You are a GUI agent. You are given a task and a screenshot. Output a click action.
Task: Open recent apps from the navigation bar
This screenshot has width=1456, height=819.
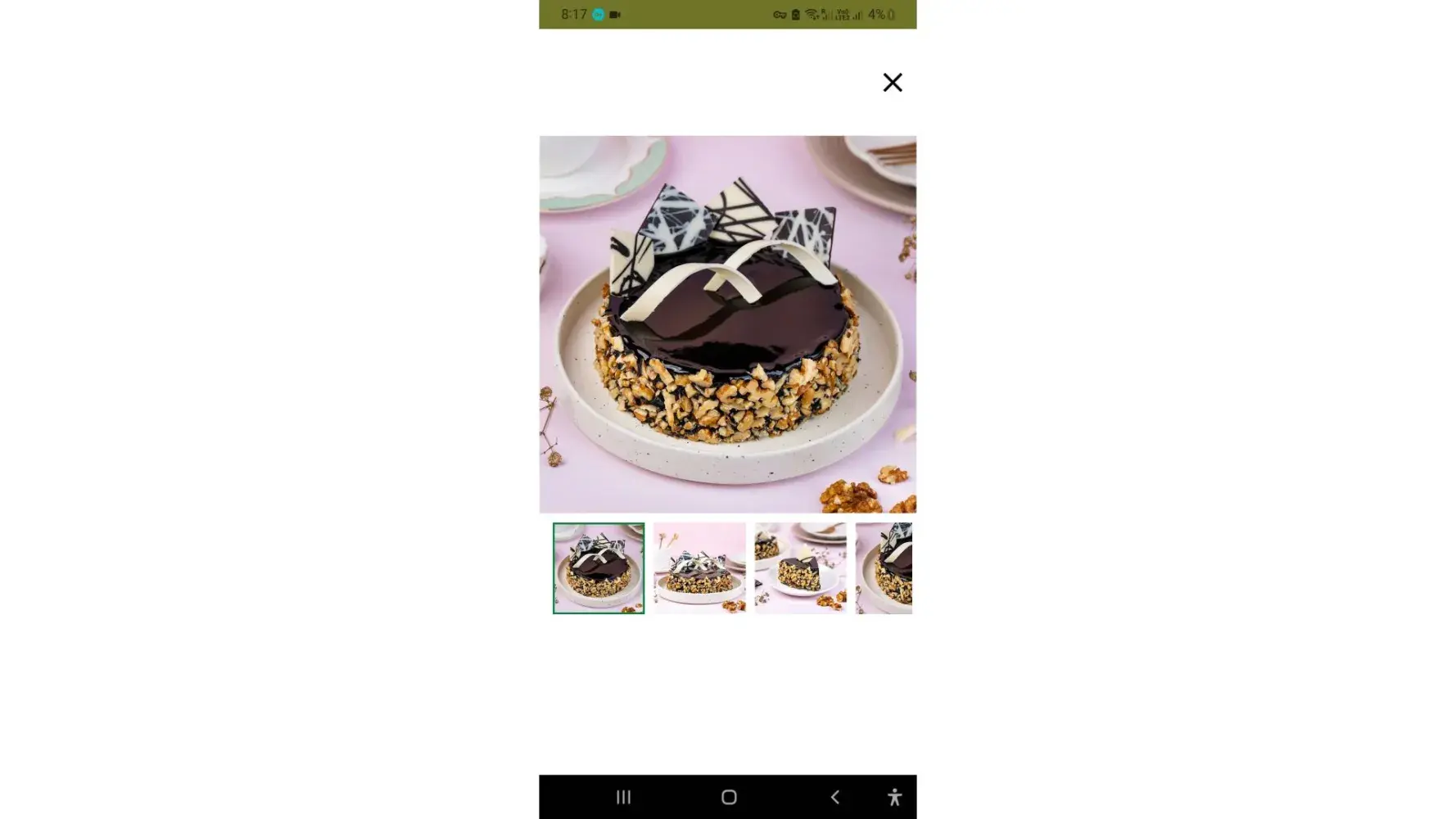[623, 796]
